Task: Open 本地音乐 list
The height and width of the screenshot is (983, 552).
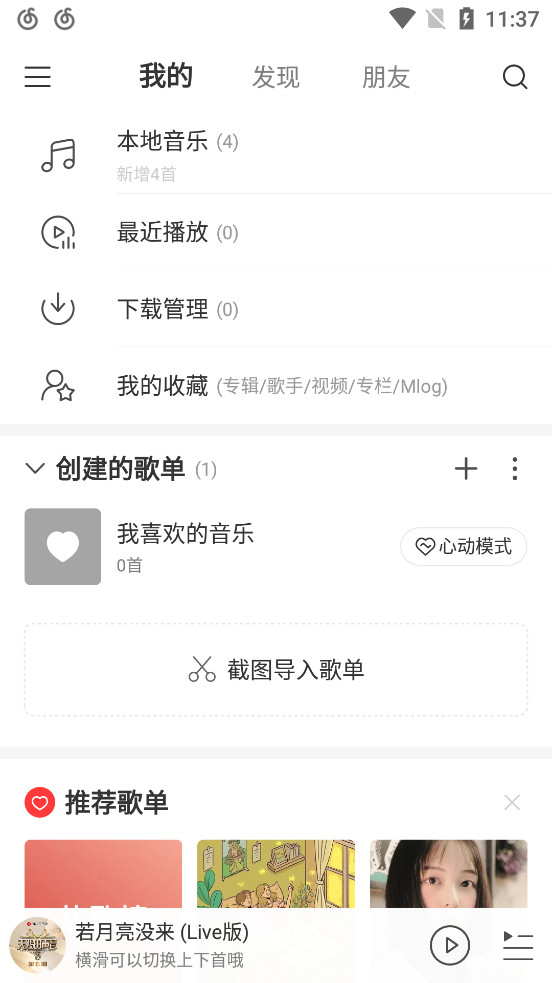Action: coord(276,155)
